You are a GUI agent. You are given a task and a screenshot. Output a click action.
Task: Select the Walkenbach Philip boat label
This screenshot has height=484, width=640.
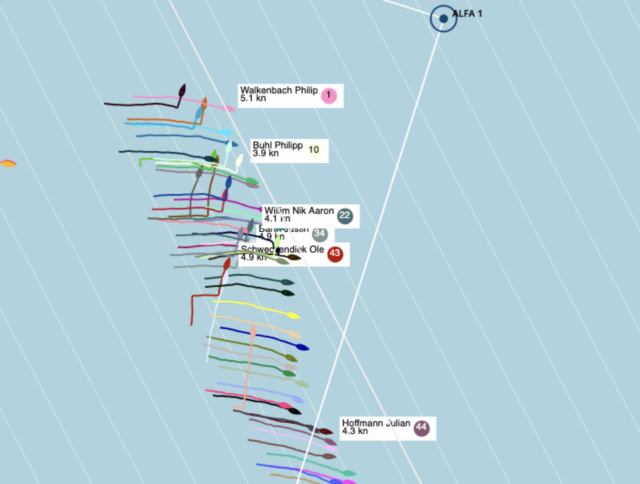[291, 96]
